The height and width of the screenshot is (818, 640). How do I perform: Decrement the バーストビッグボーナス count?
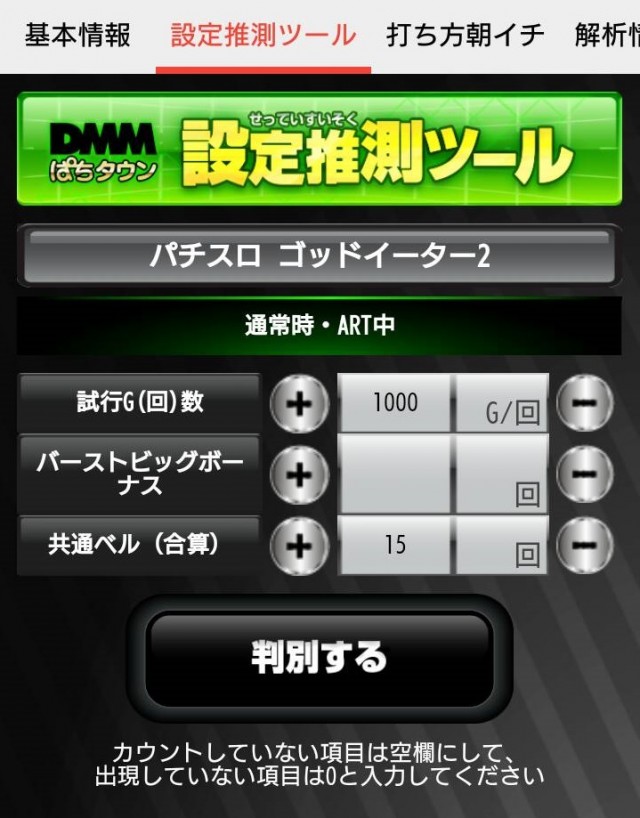coord(584,473)
